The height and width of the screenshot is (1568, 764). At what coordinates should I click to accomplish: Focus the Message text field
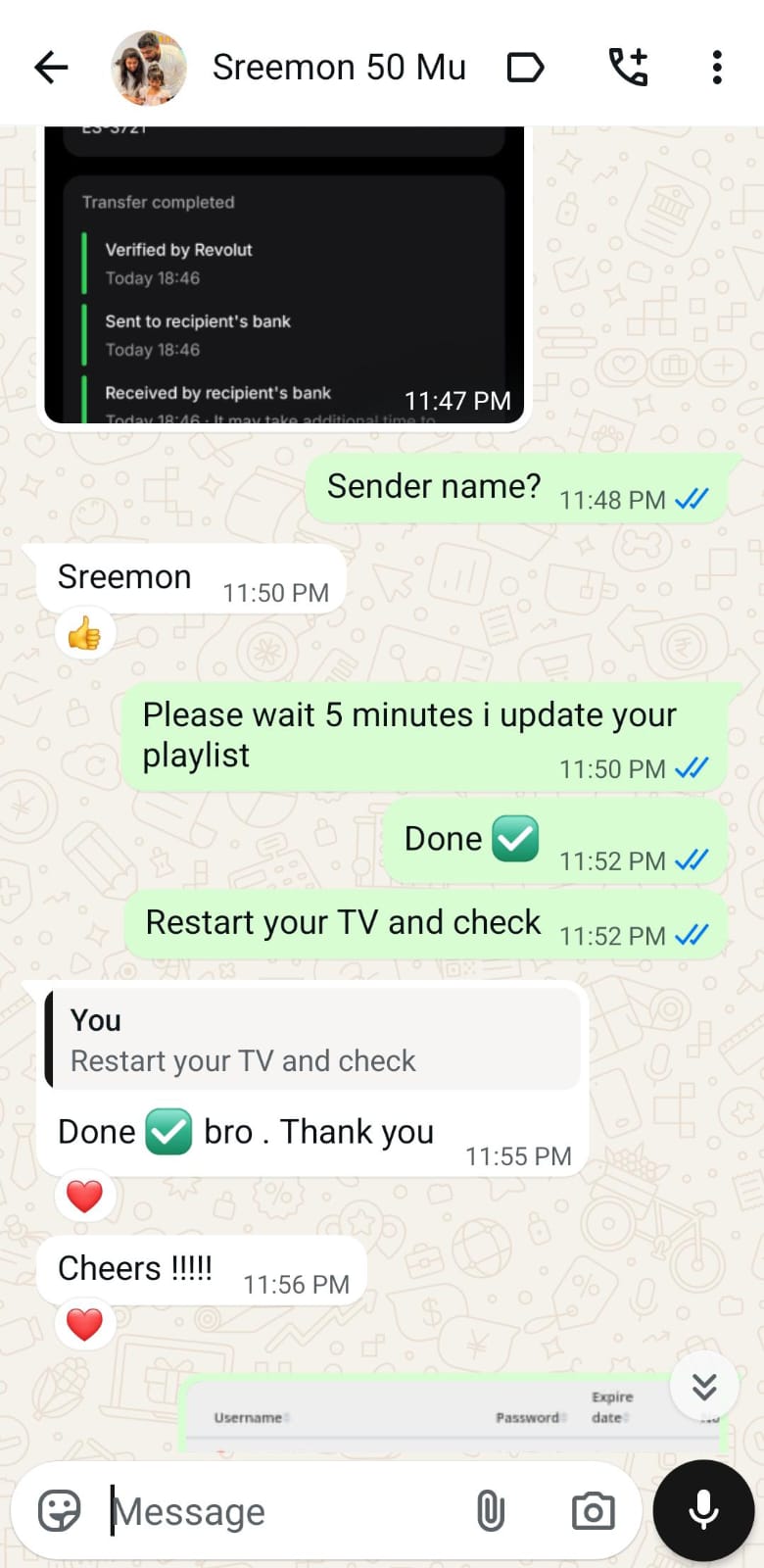(284, 1511)
